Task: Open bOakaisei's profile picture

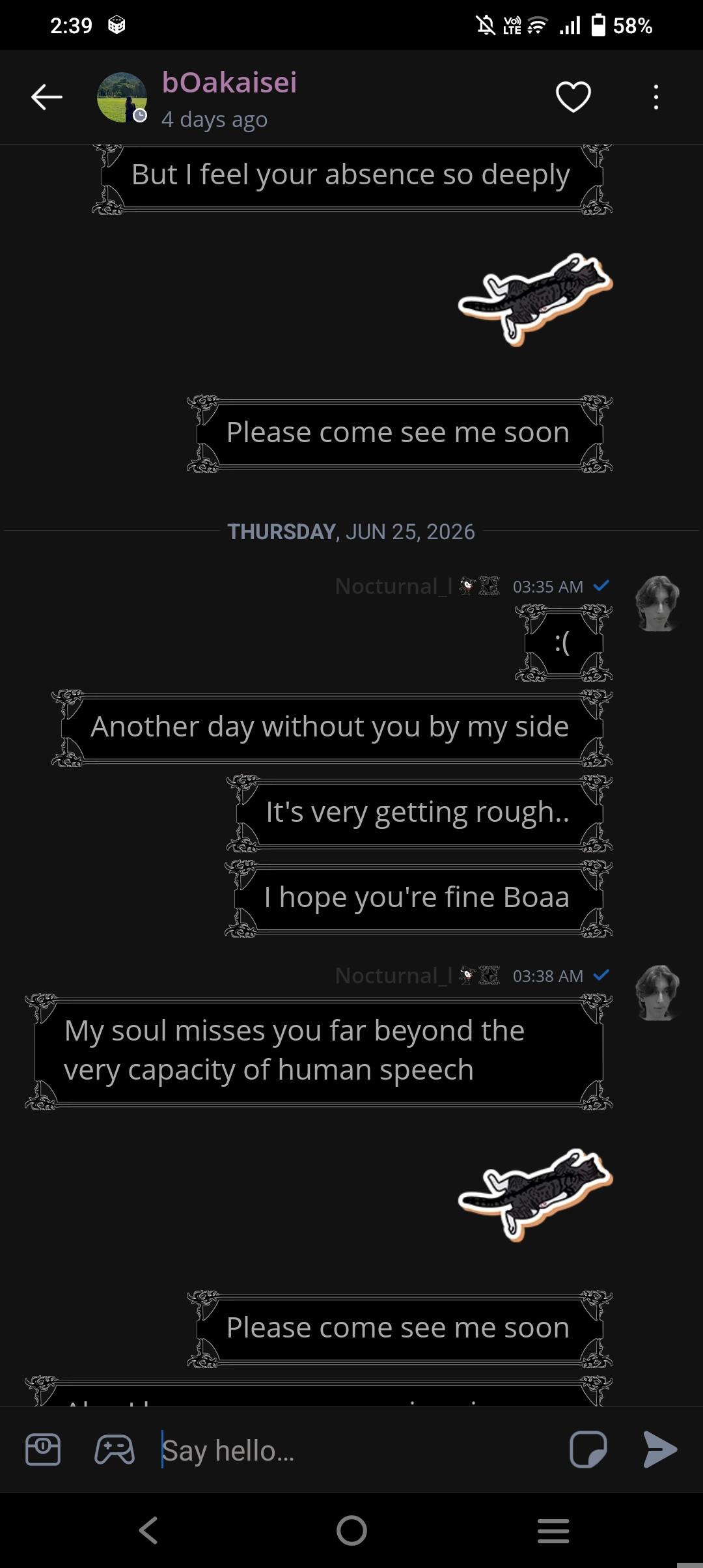Action: pyautogui.click(x=122, y=98)
